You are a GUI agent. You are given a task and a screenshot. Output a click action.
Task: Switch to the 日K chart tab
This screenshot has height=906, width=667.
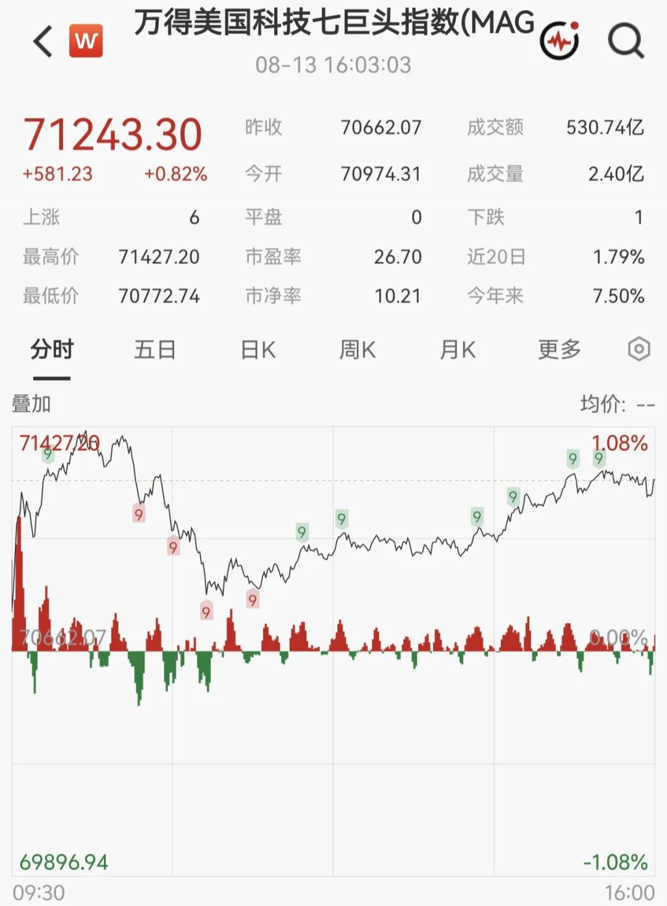point(258,350)
